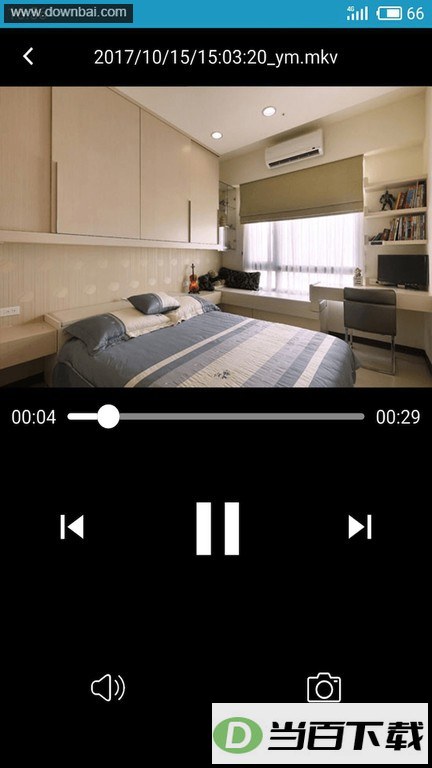This screenshot has height=768, width=432.
Task: Skip to the previous recording
Action: coord(72,527)
